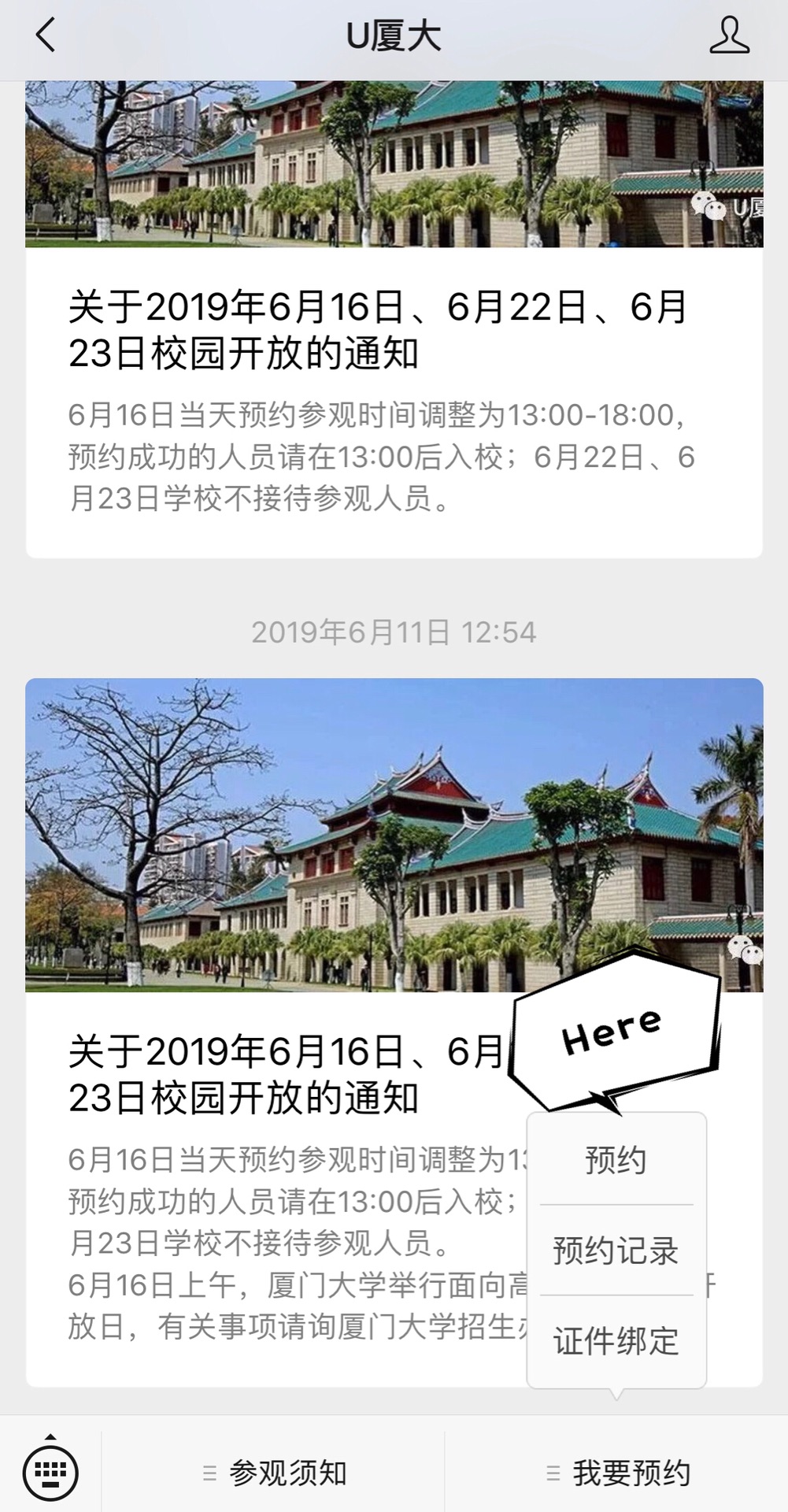Image resolution: width=788 pixels, height=1512 pixels.
Task: Tap the 我要预约 bottom menu
Action: (617, 1473)
